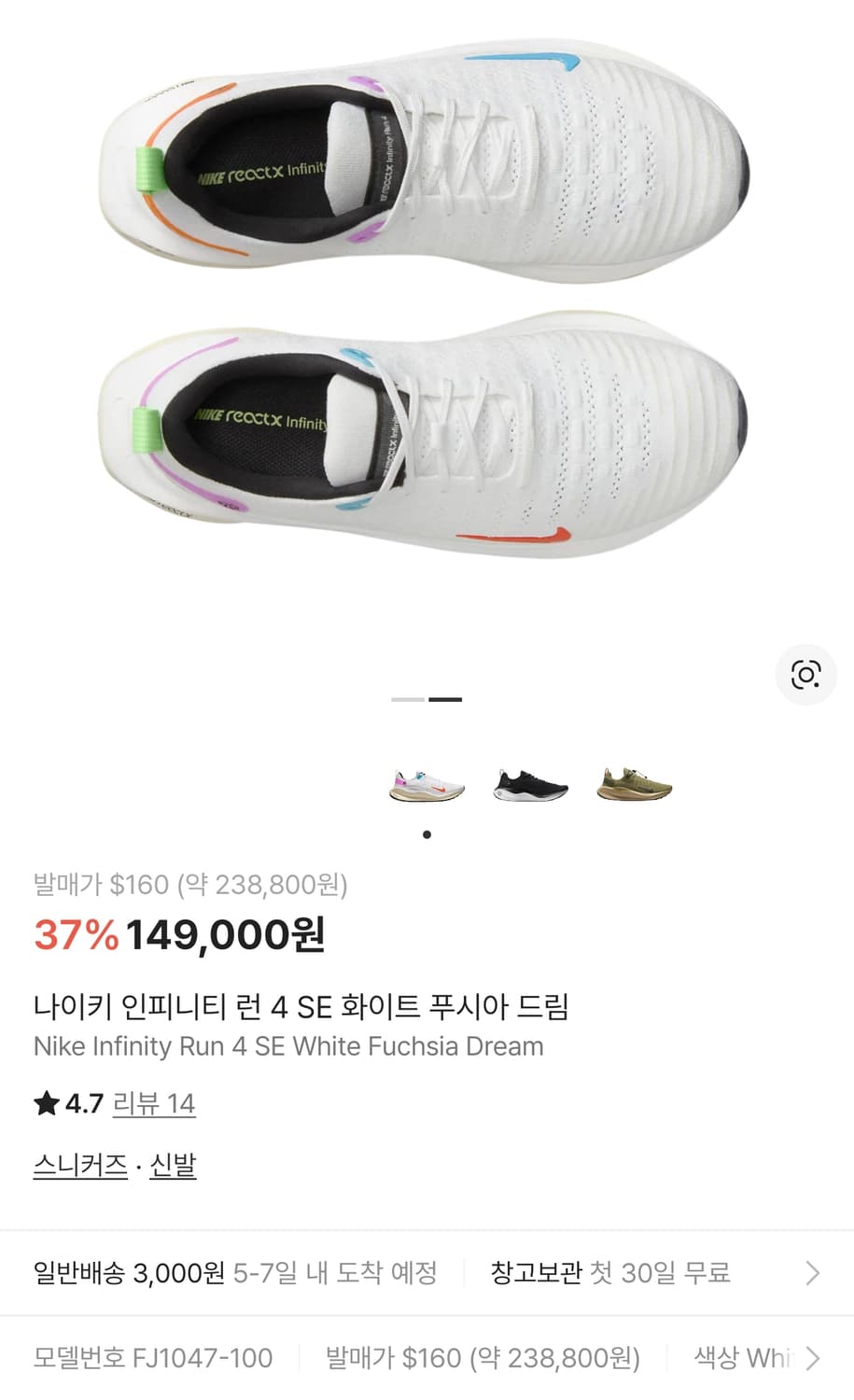Open the 신발 category link
The image size is (854, 1400).
point(173,1166)
